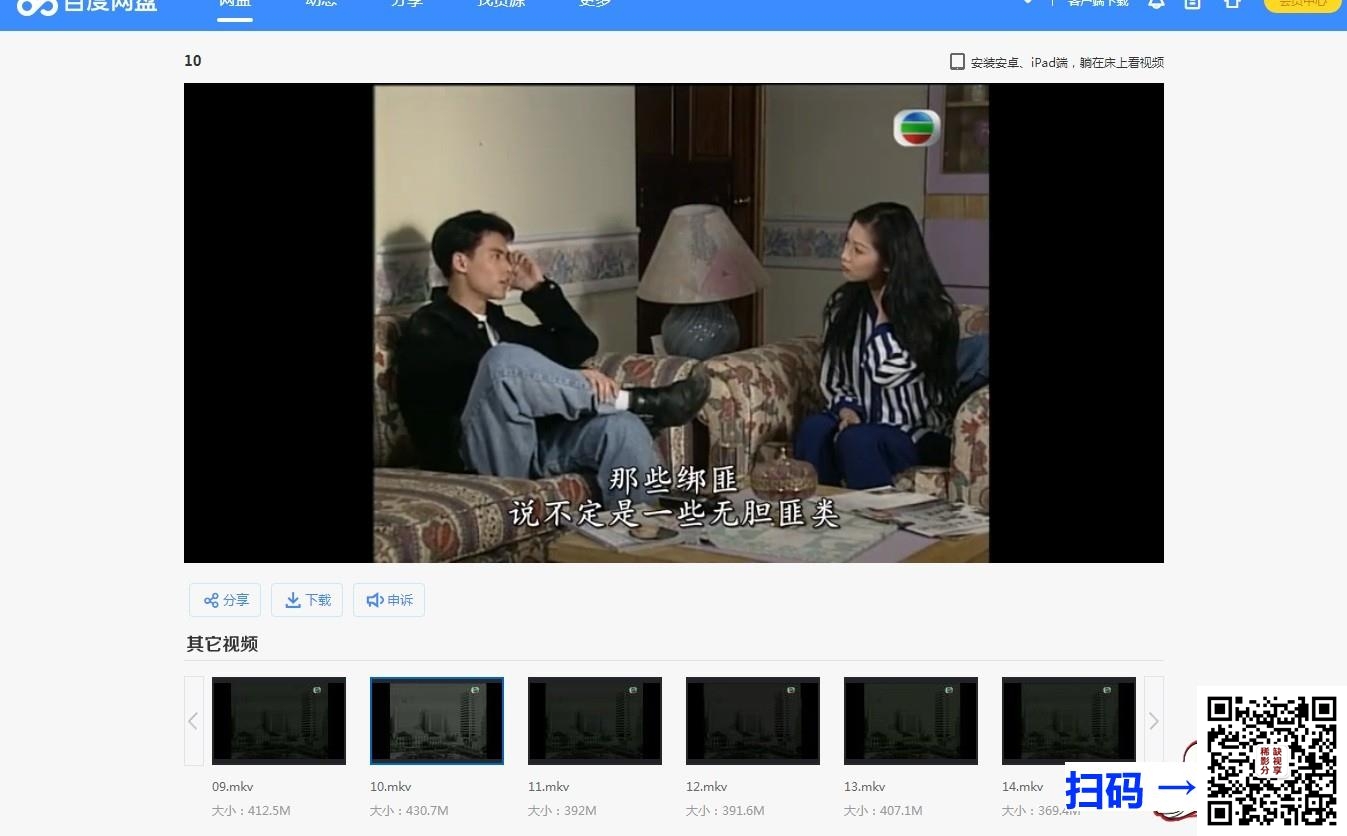Play the 11.mkv video
Screen dimensions: 1347x836
pos(595,721)
